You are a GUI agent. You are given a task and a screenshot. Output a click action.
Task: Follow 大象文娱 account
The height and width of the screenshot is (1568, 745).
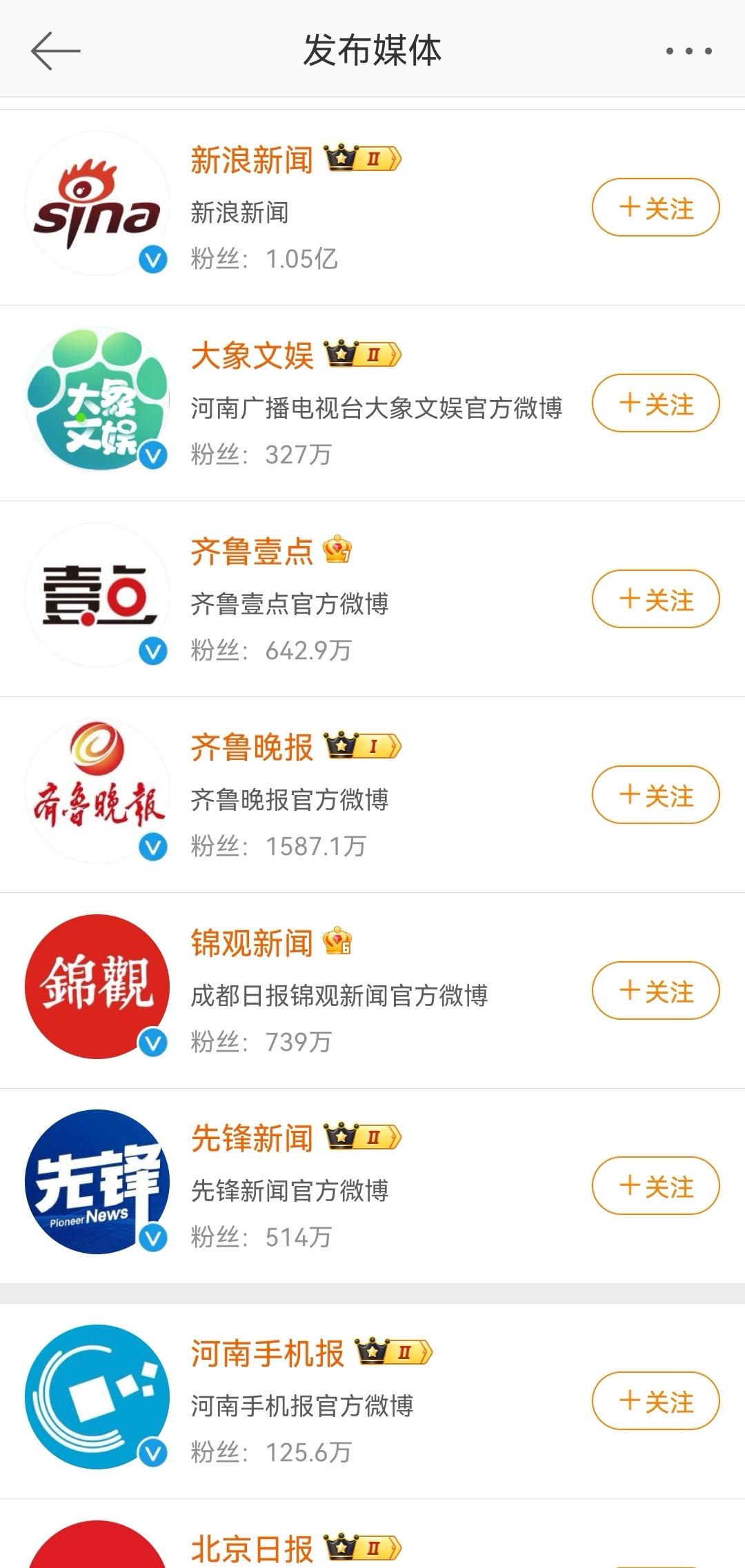(x=655, y=403)
